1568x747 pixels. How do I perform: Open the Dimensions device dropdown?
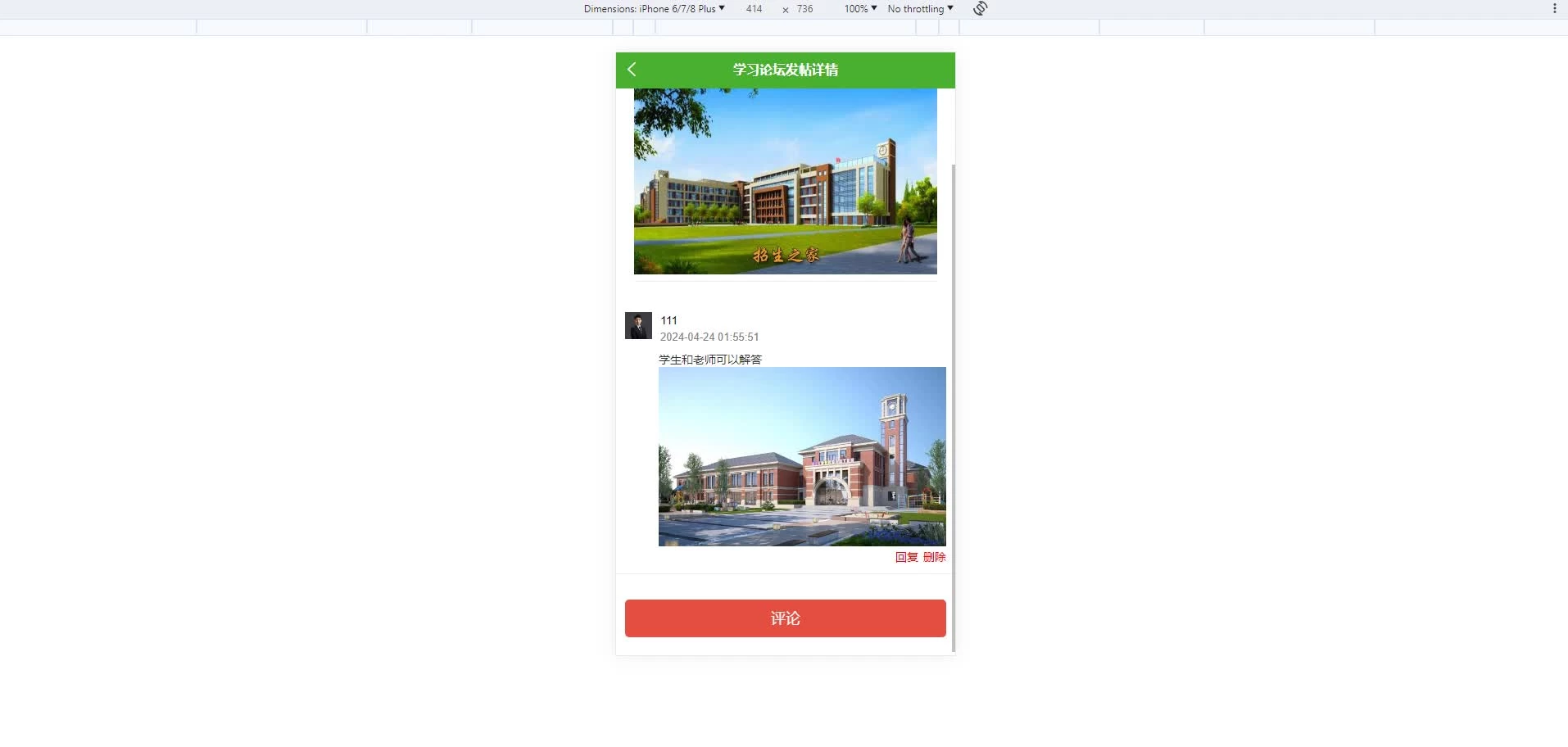click(654, 8)
